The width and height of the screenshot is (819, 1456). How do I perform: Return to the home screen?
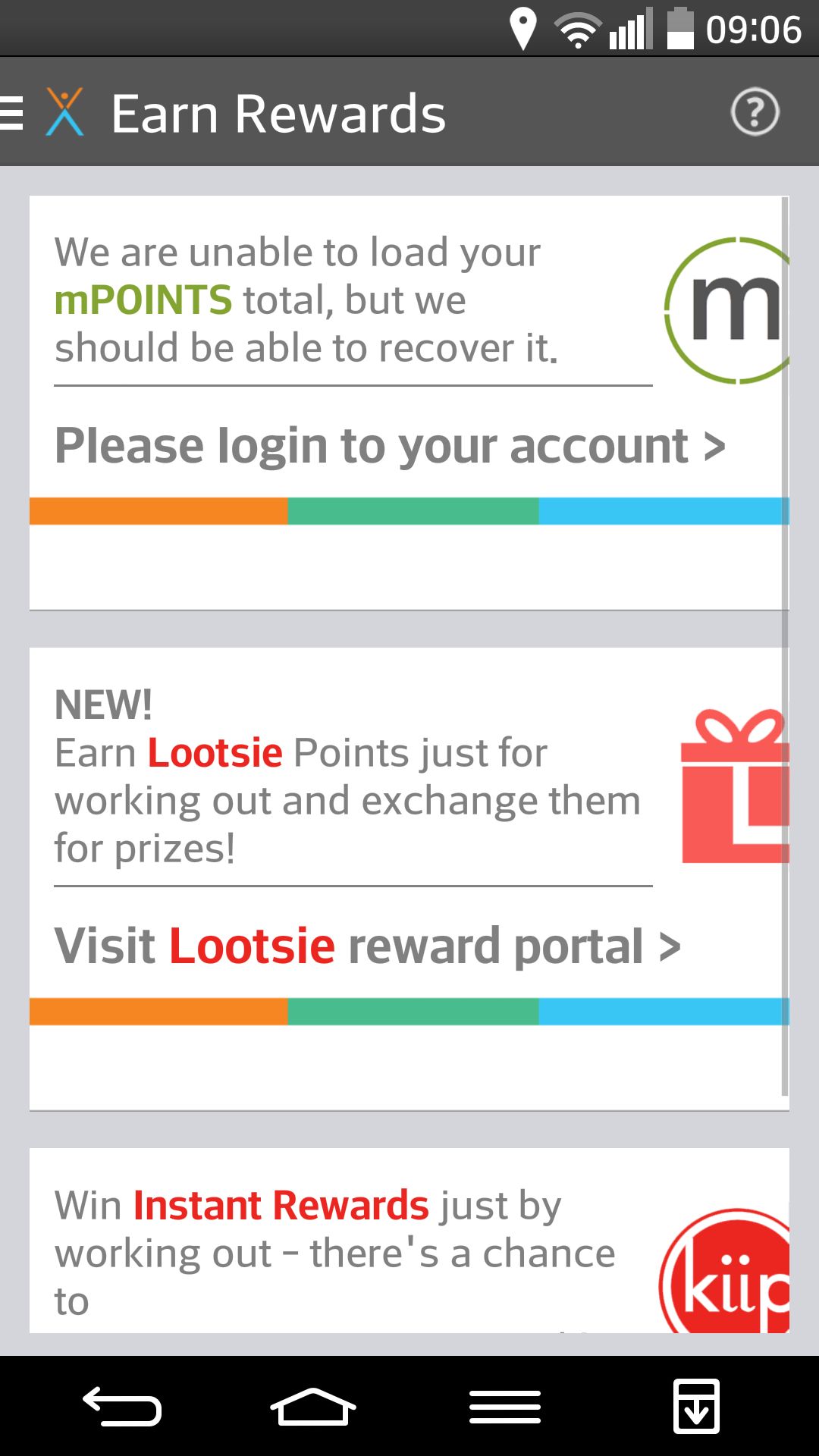313,1407
